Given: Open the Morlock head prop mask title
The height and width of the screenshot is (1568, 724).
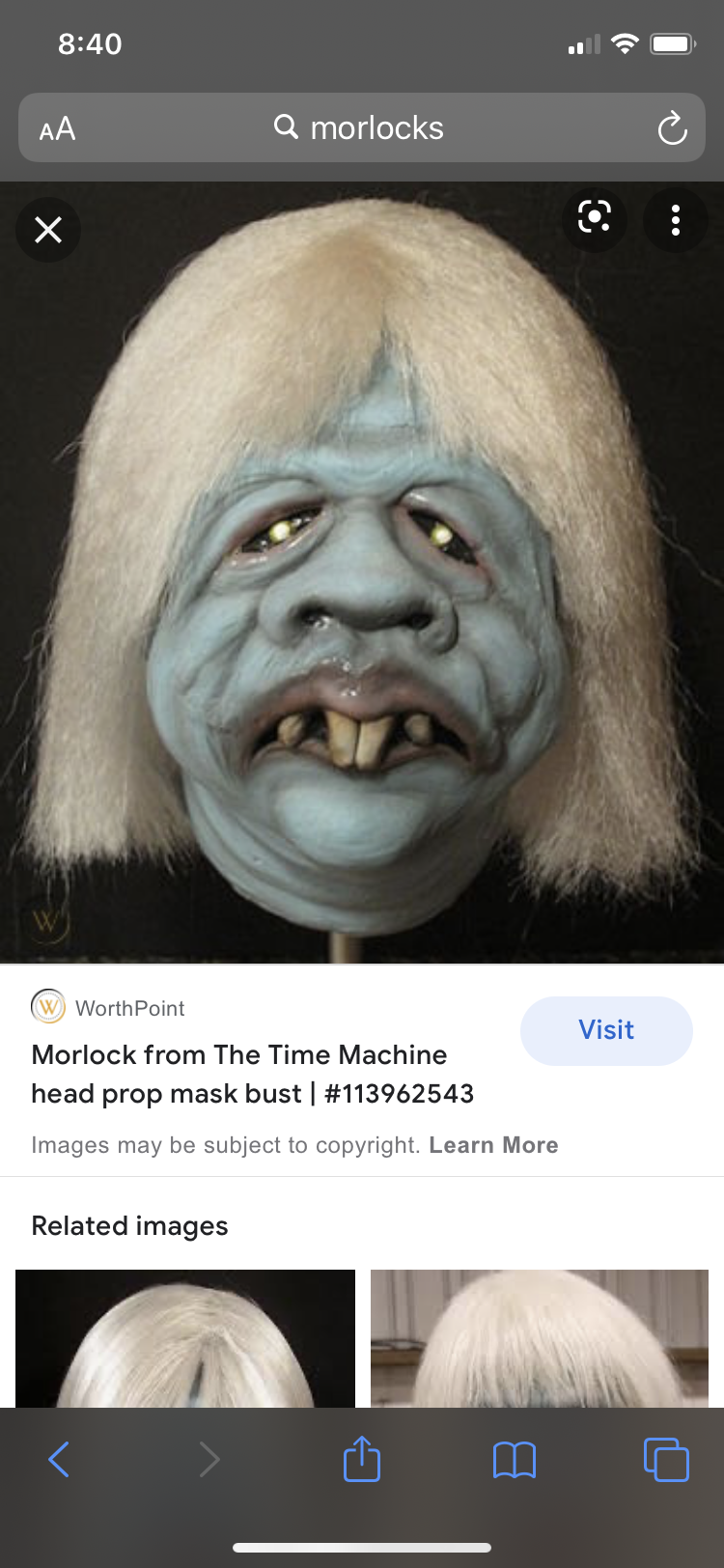Looking at the screenshot, I should click(x=253, y=1074).
